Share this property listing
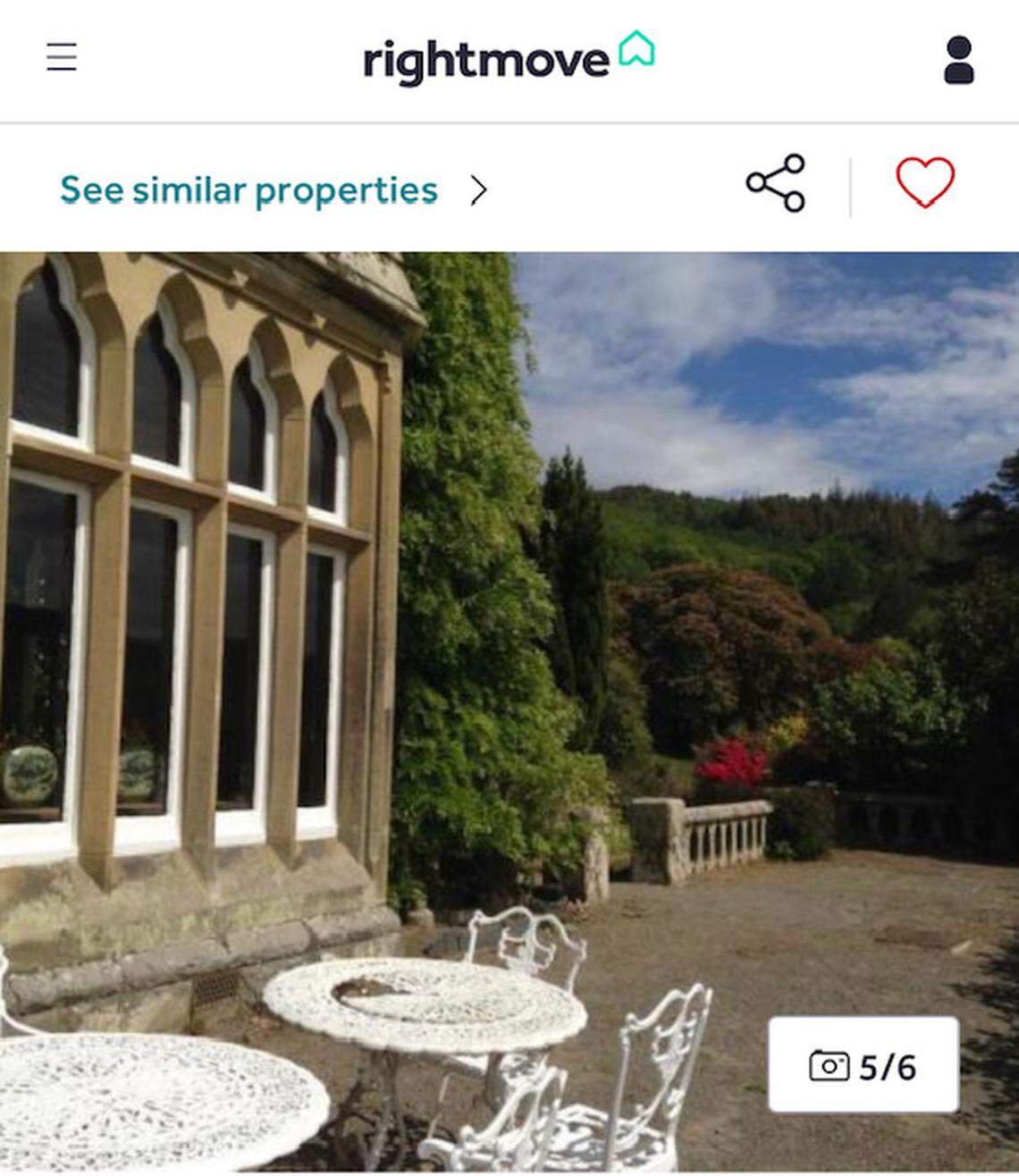The height and width of the screenshot is (1176, 1019). [x=776, y=183]
